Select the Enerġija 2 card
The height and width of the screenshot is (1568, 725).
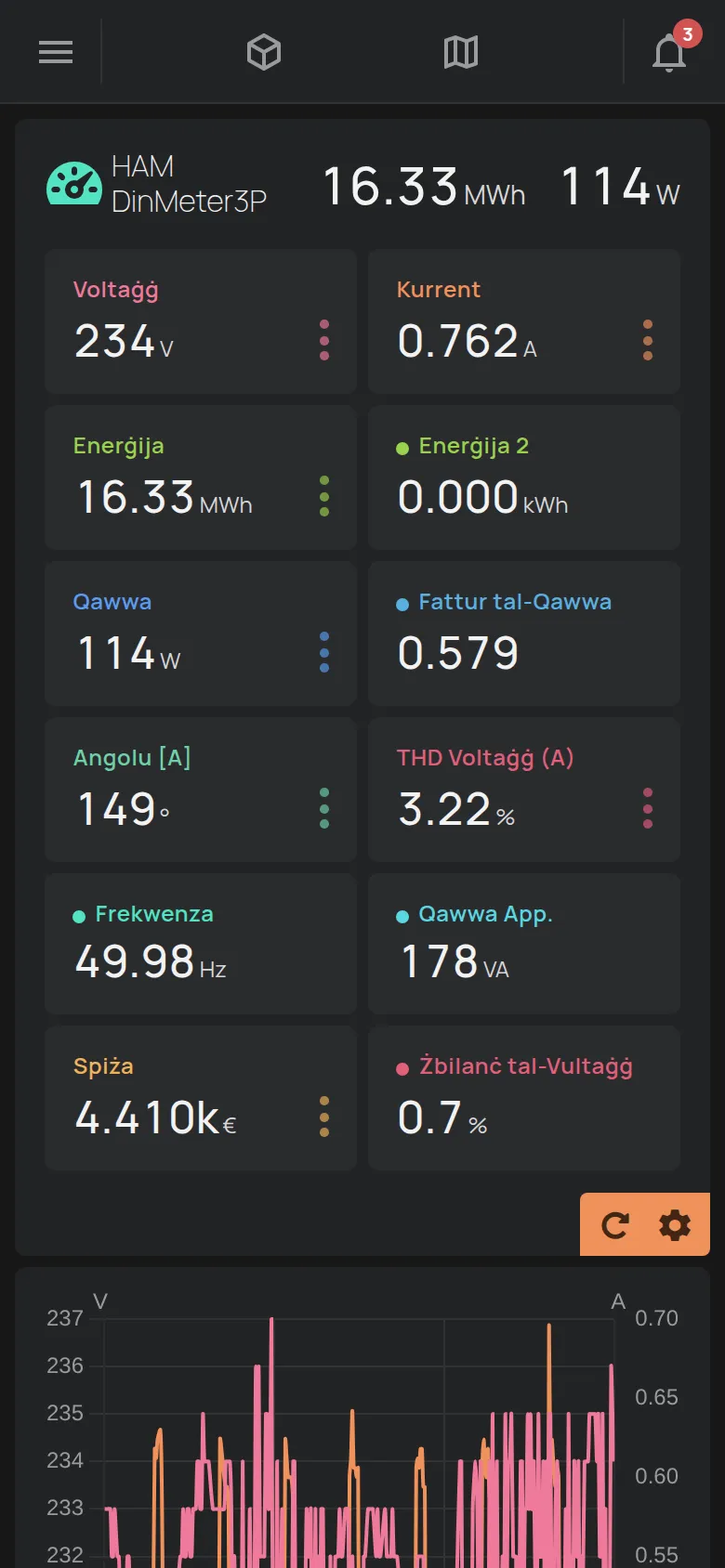click(x=524, y=477)
